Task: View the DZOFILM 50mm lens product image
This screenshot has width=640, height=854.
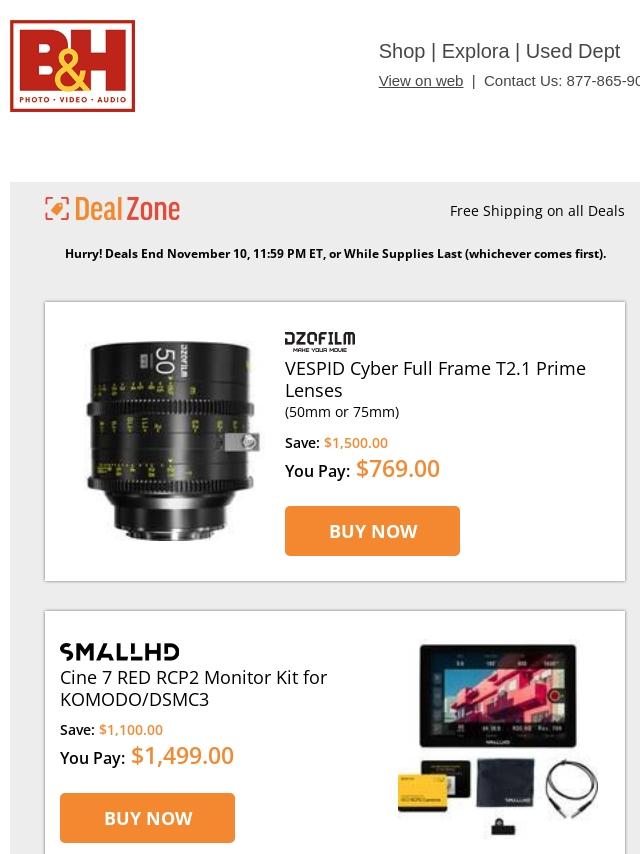Action: tap(170, 440)
